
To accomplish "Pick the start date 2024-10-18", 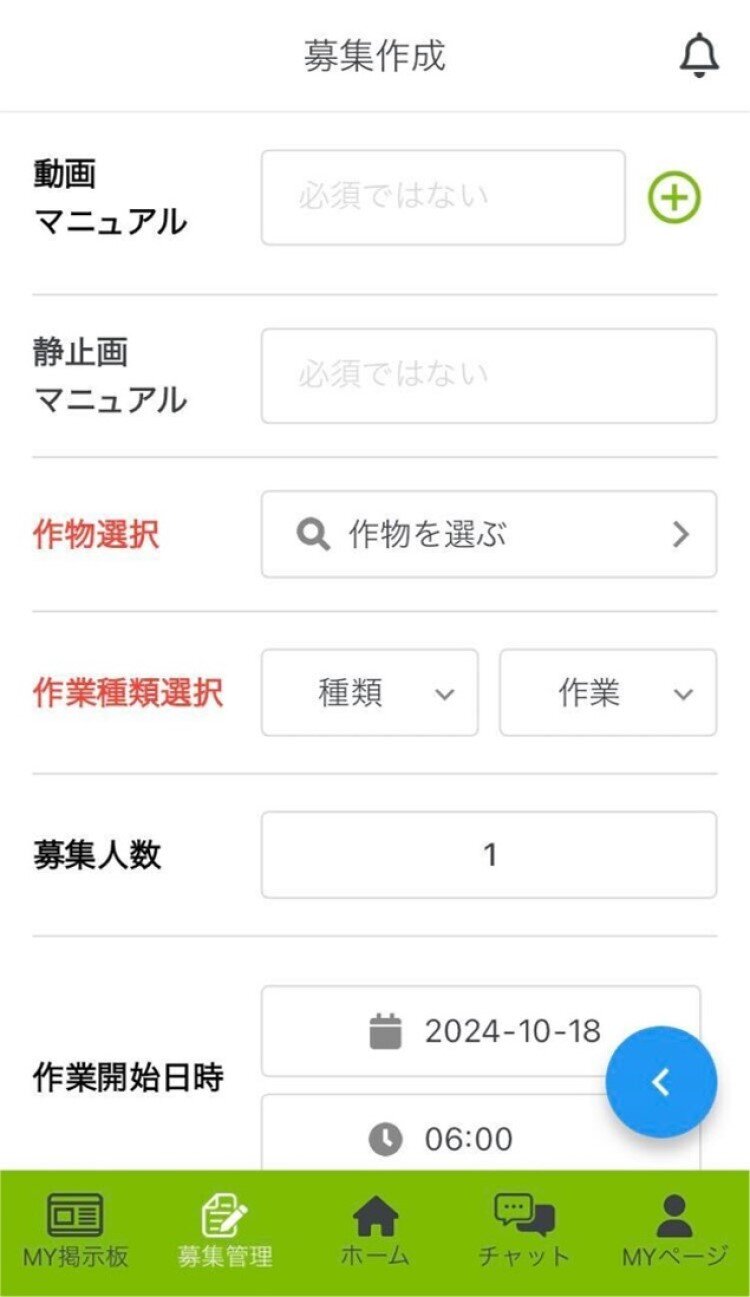I will point(481,1031).
